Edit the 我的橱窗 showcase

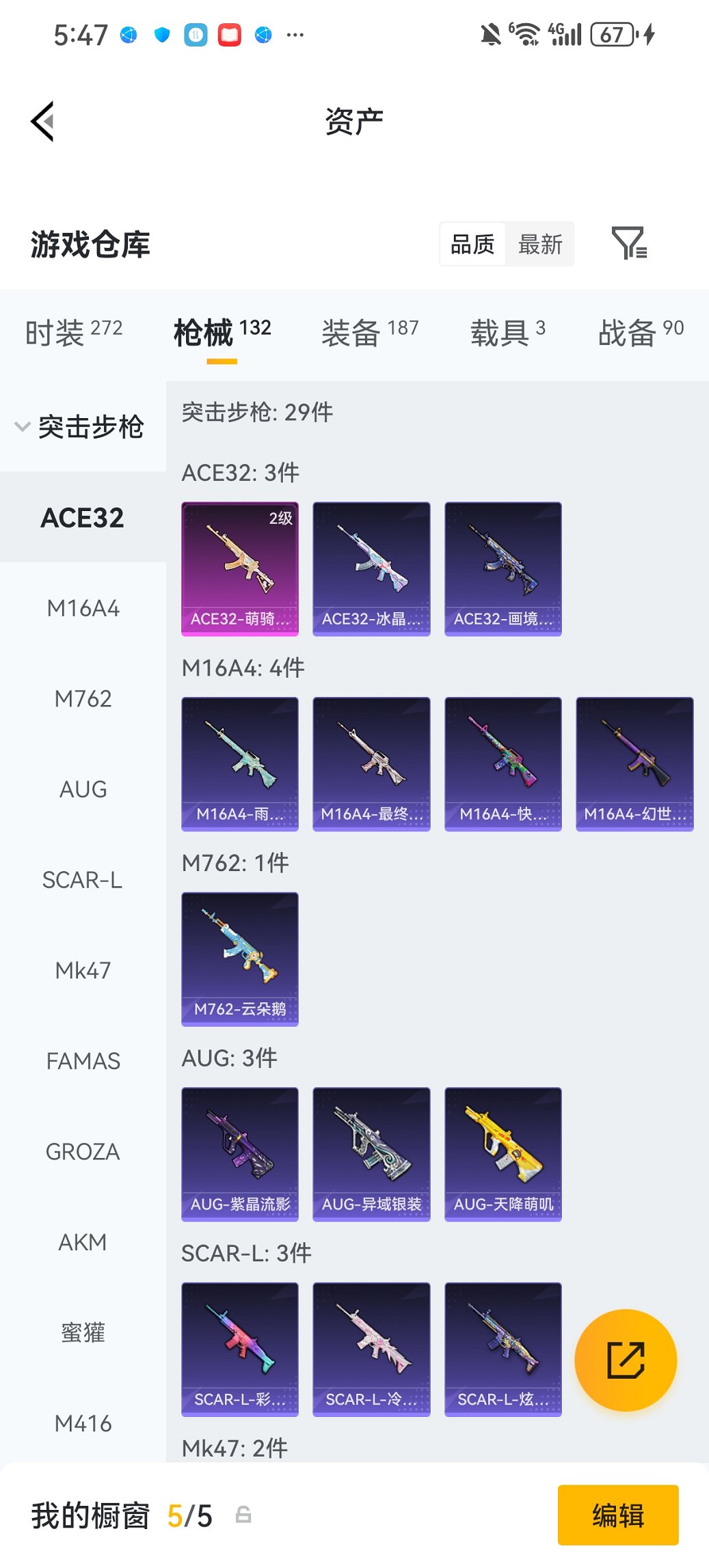(618, 1515)
